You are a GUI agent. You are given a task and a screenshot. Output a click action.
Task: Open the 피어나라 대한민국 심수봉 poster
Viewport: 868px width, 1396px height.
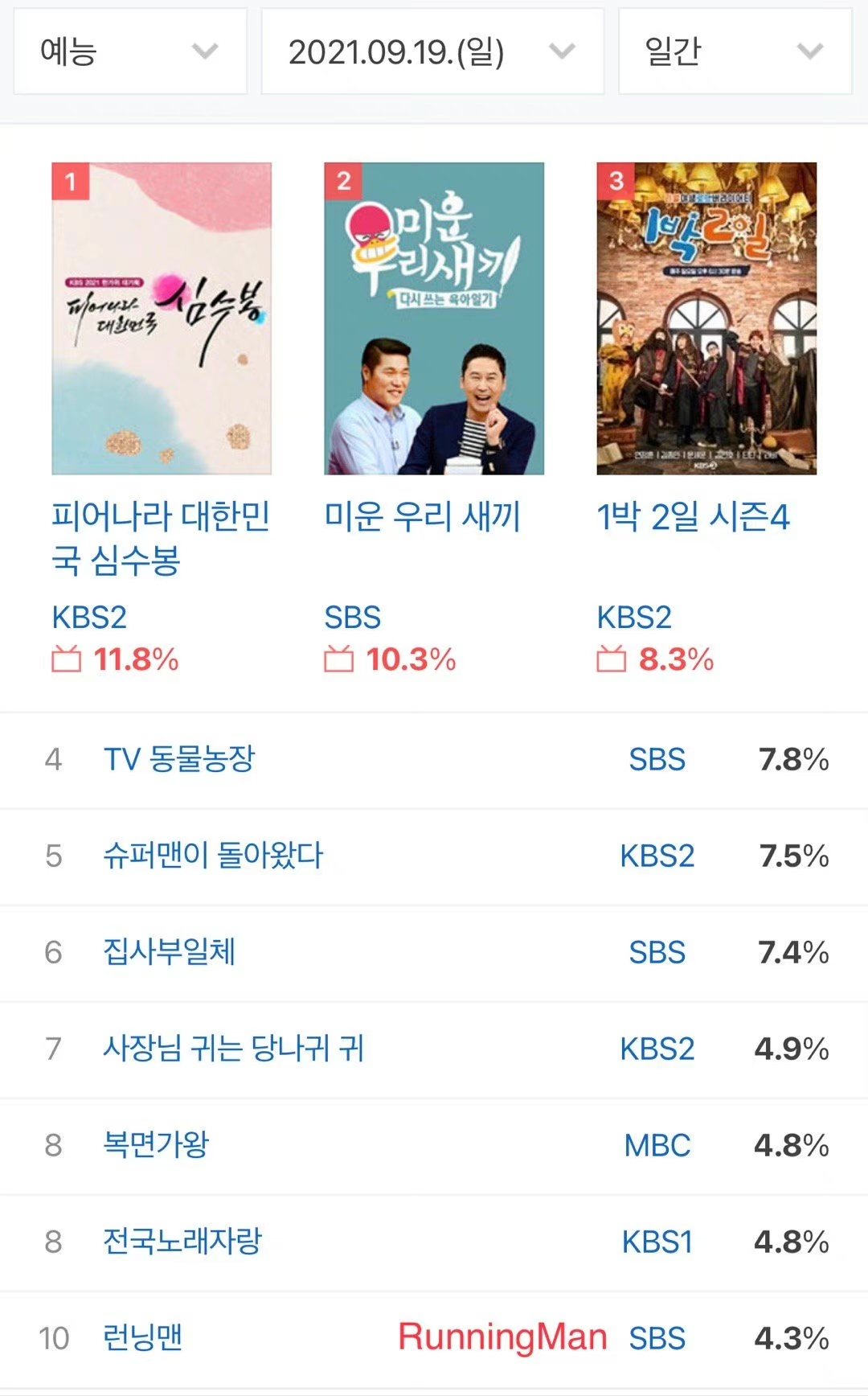click(162, 318)
